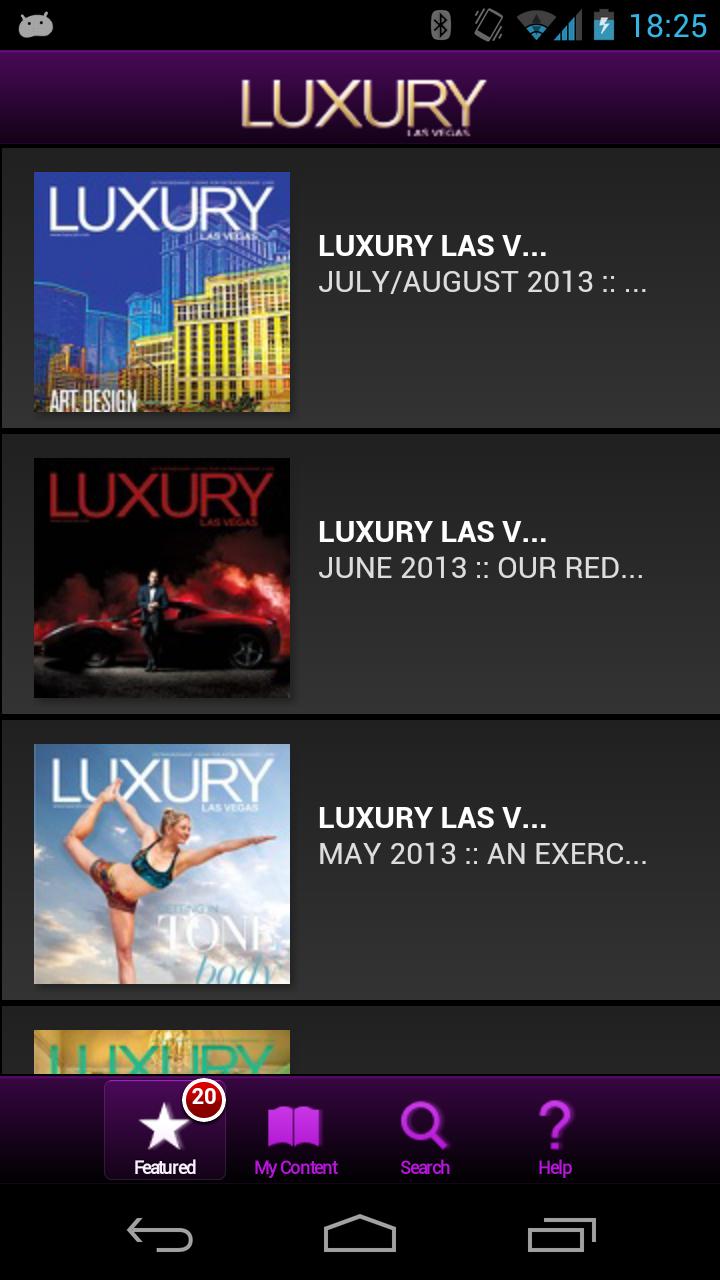Open the July/August 2013 Art Design issue
Screen dimensions: 720x1280
coord(162,291)
